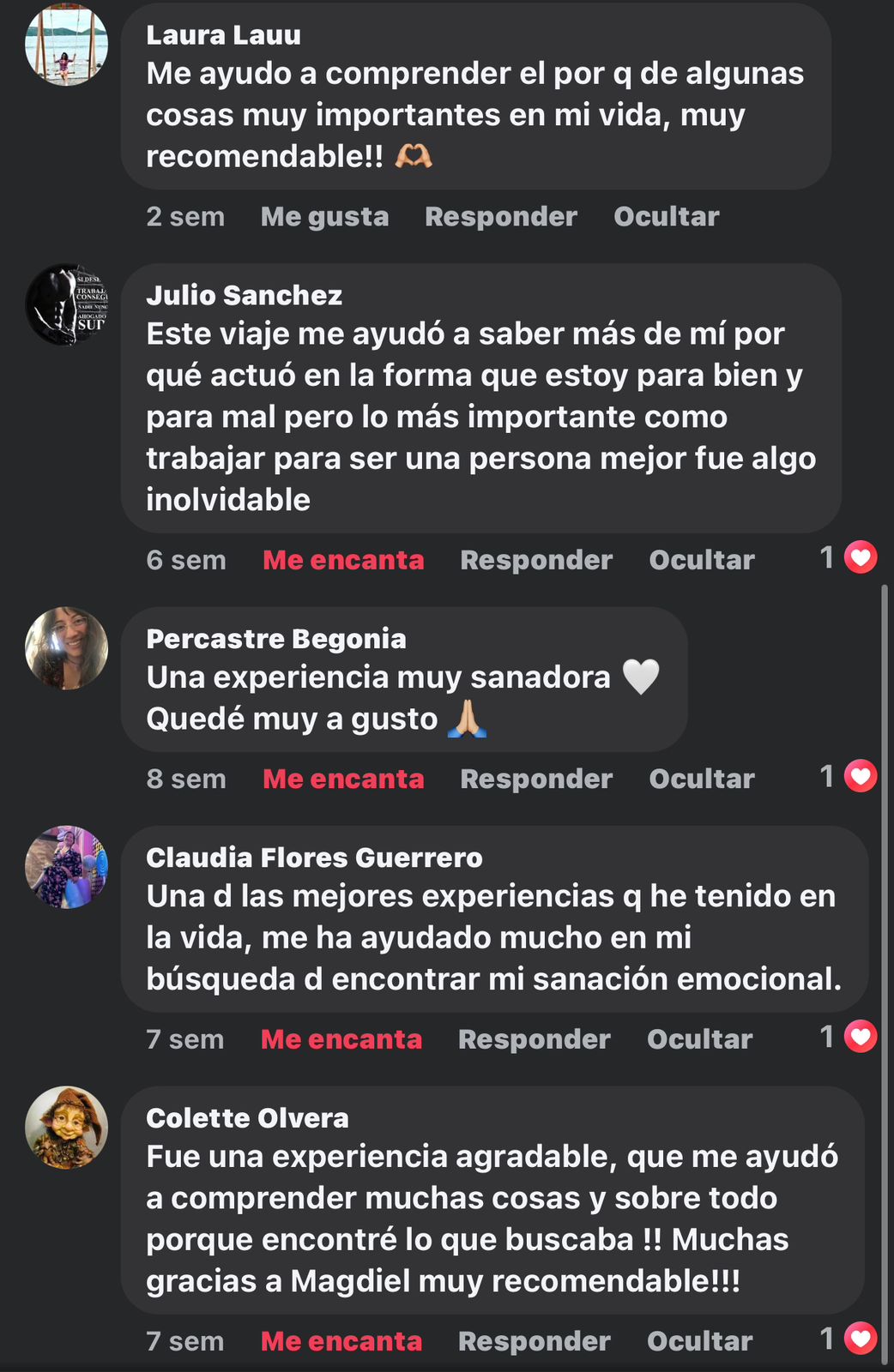Reply to Claudia Flores Guerrero's comment
Image resolution: width=894 pixels, height=1372 pixels.
point(535,1039)
